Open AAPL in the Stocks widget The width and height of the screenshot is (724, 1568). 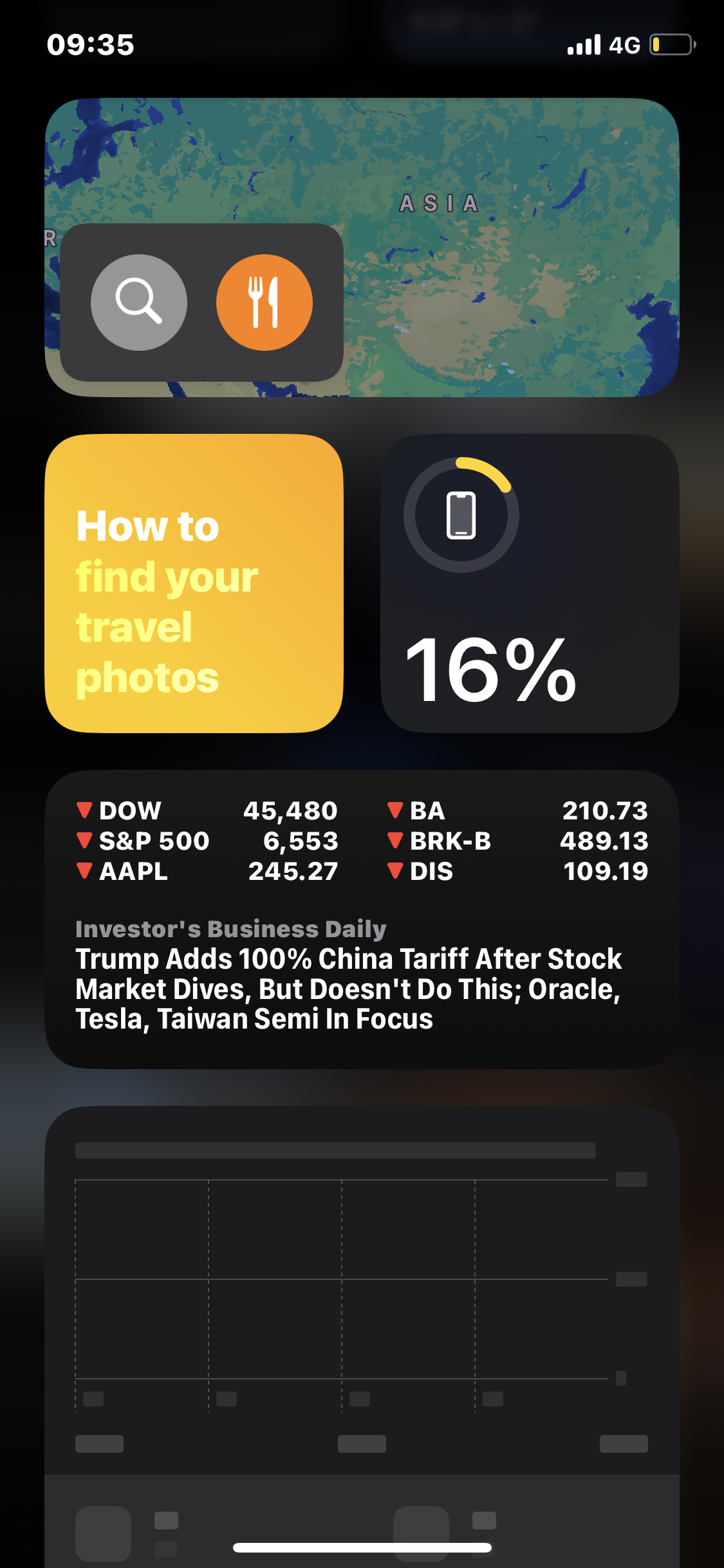point(206,872)
